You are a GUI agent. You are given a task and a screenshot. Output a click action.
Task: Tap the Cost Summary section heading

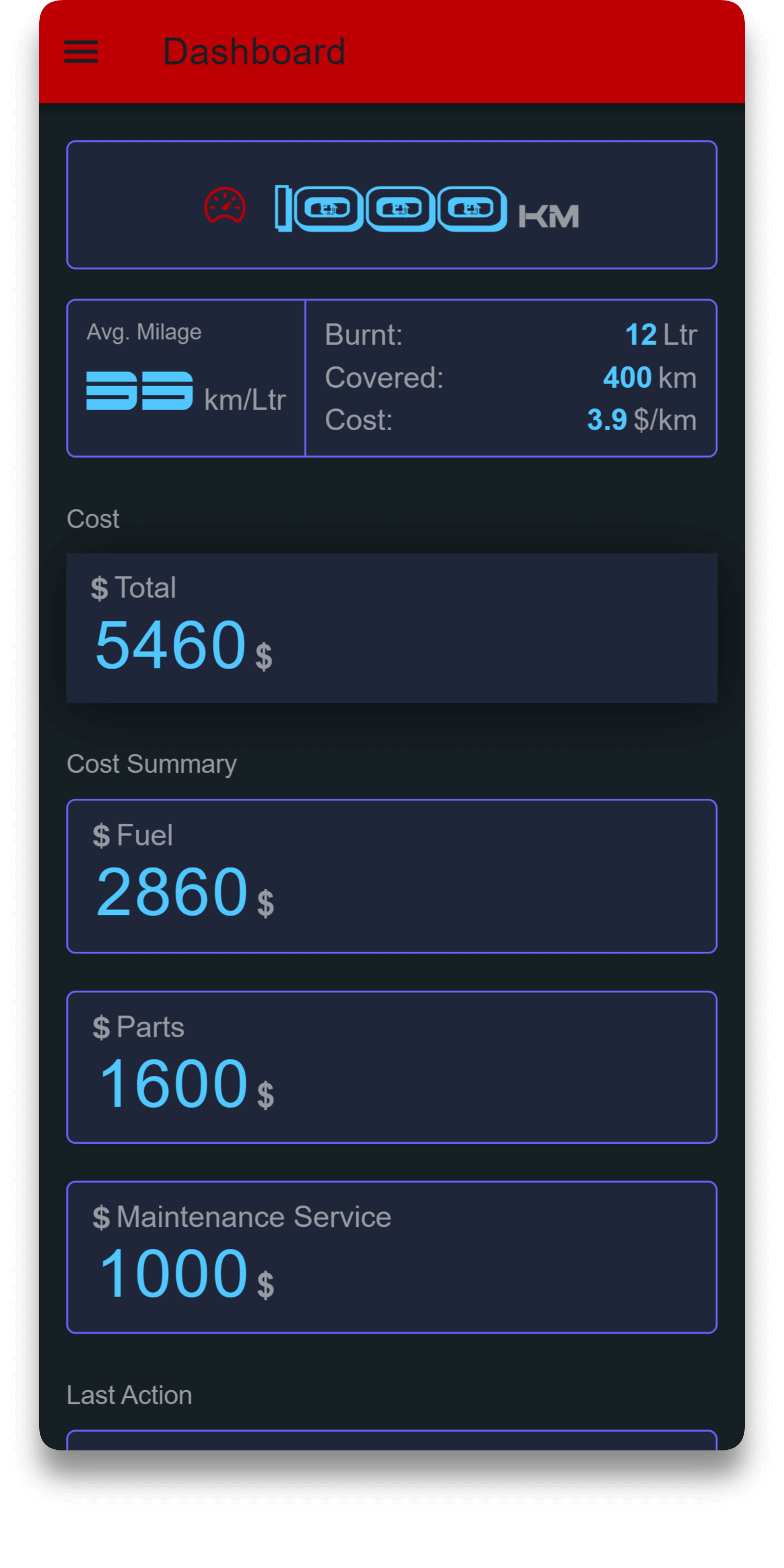(151, 763)
